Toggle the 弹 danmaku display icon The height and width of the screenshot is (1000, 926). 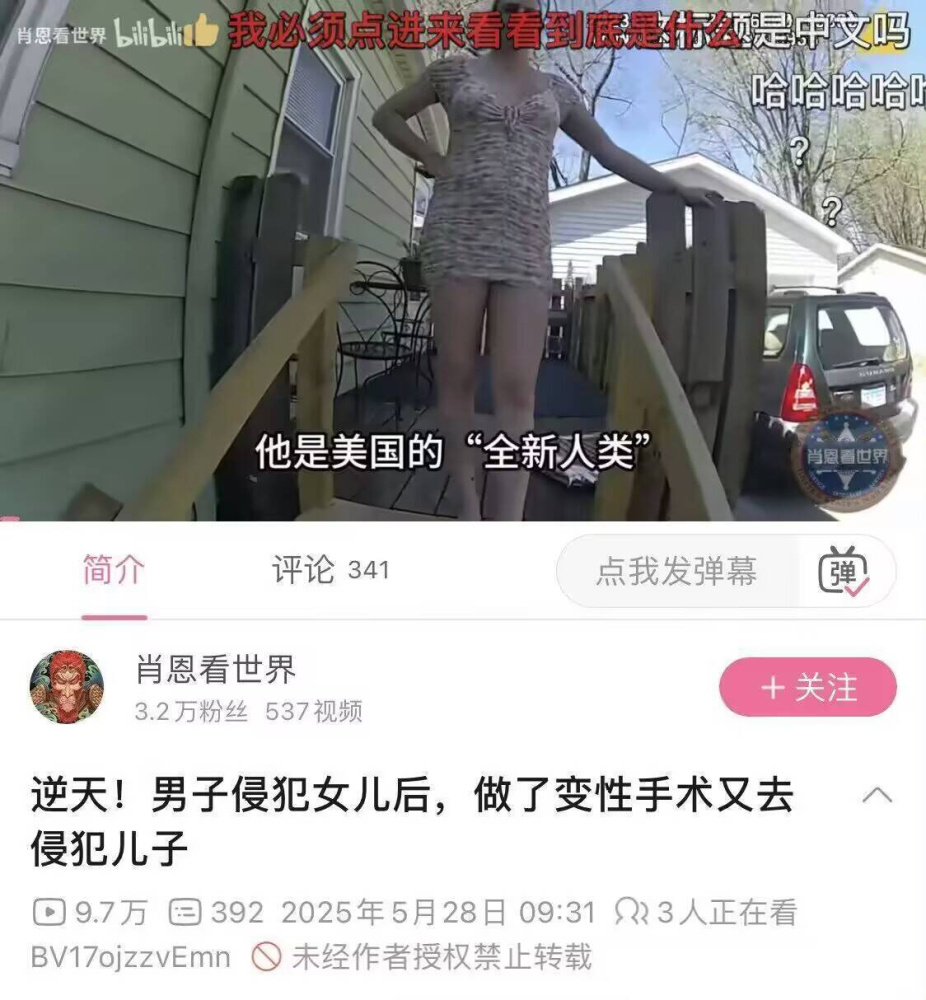844,573
